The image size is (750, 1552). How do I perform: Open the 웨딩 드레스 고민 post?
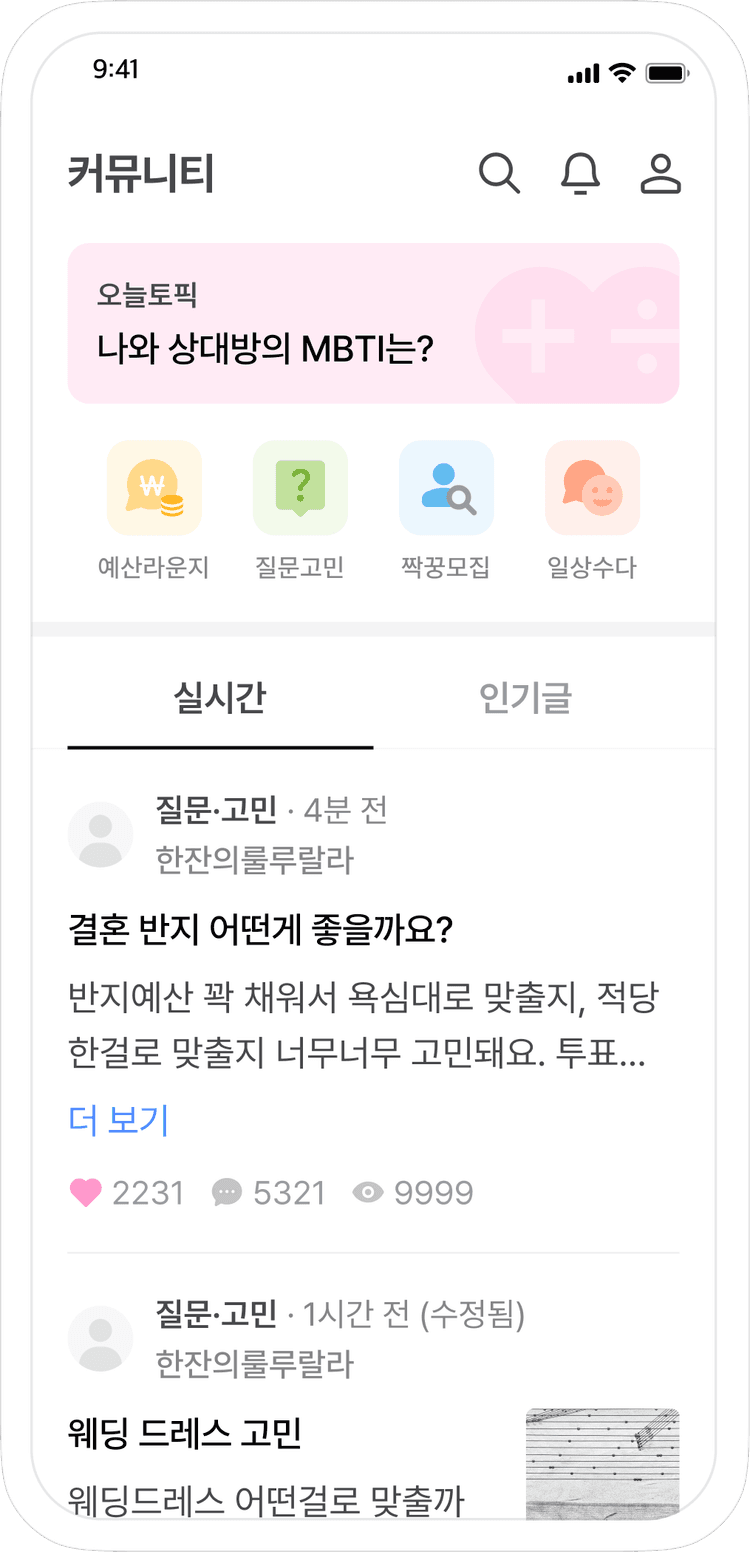coord(185,1435)
